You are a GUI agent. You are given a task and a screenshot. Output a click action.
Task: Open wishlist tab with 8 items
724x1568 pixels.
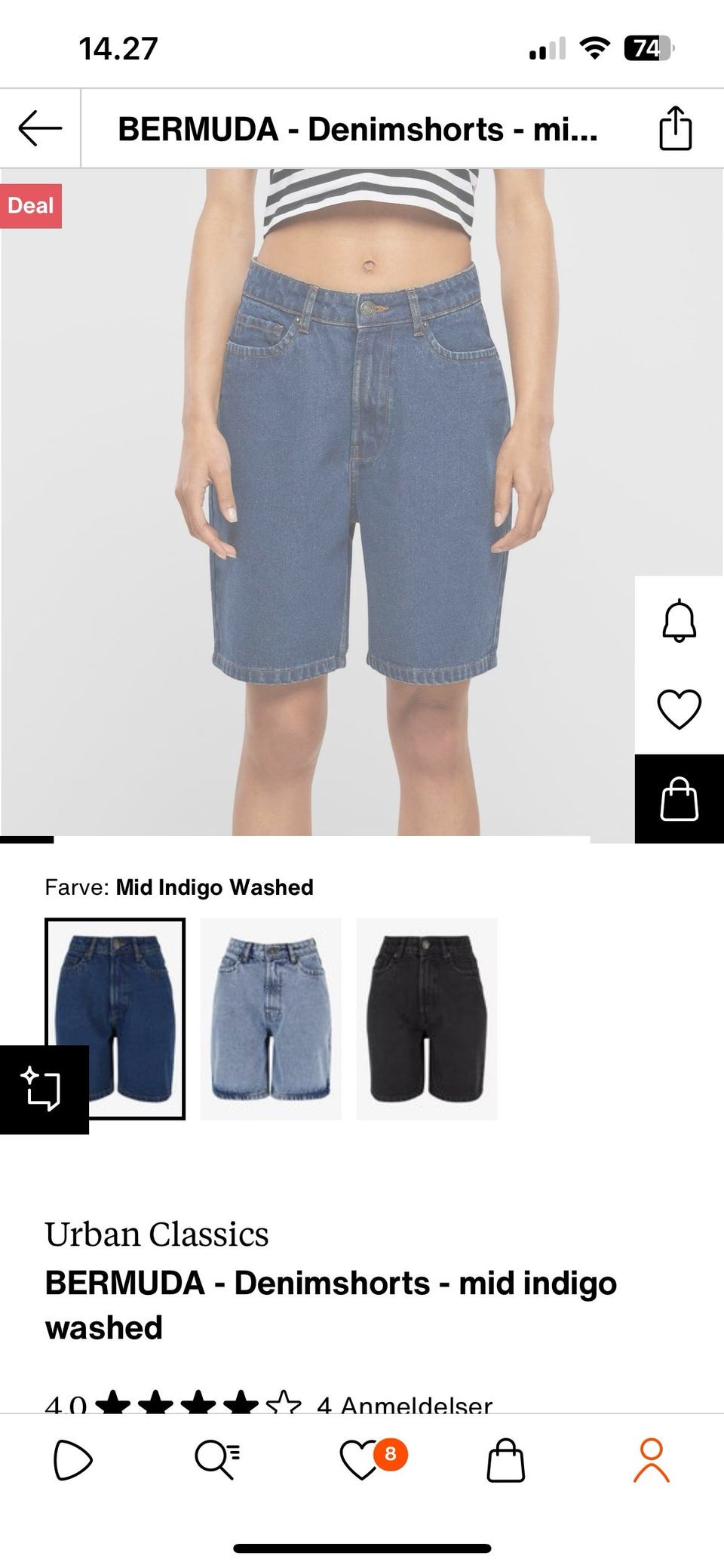point(364,1460)
